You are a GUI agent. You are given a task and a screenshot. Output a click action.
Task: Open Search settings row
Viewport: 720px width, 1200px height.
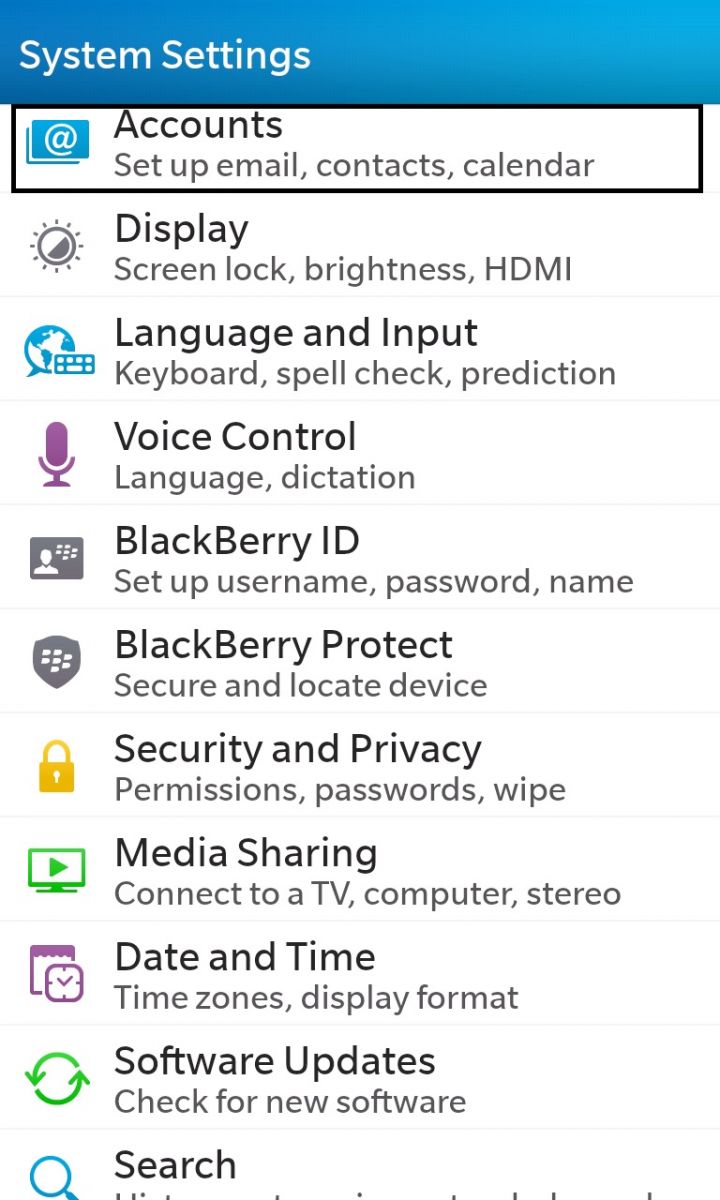[x=360, y=1165]
